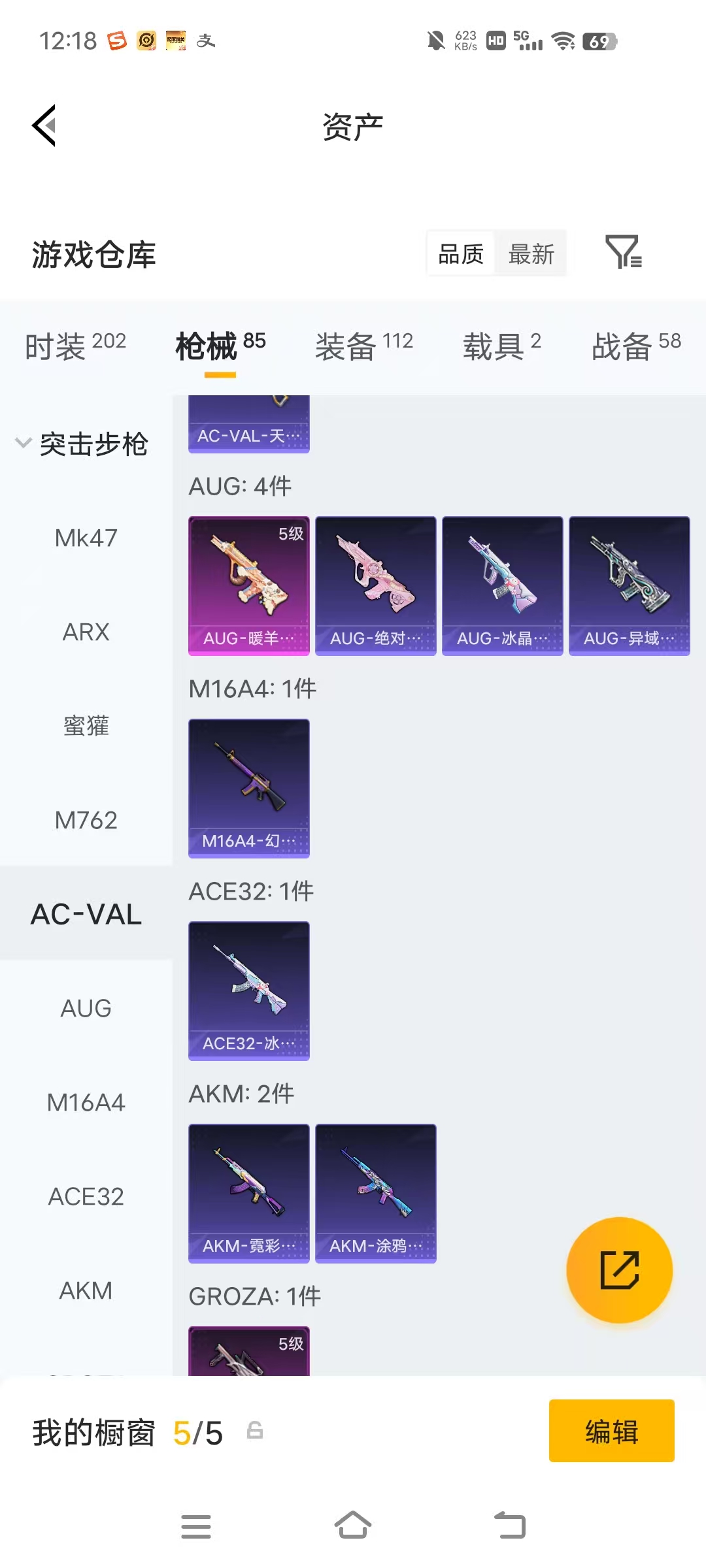Open the AKM-涂鸦 skin tile
Screen dimensions: 706x1568
click(x=375, y=1193)
